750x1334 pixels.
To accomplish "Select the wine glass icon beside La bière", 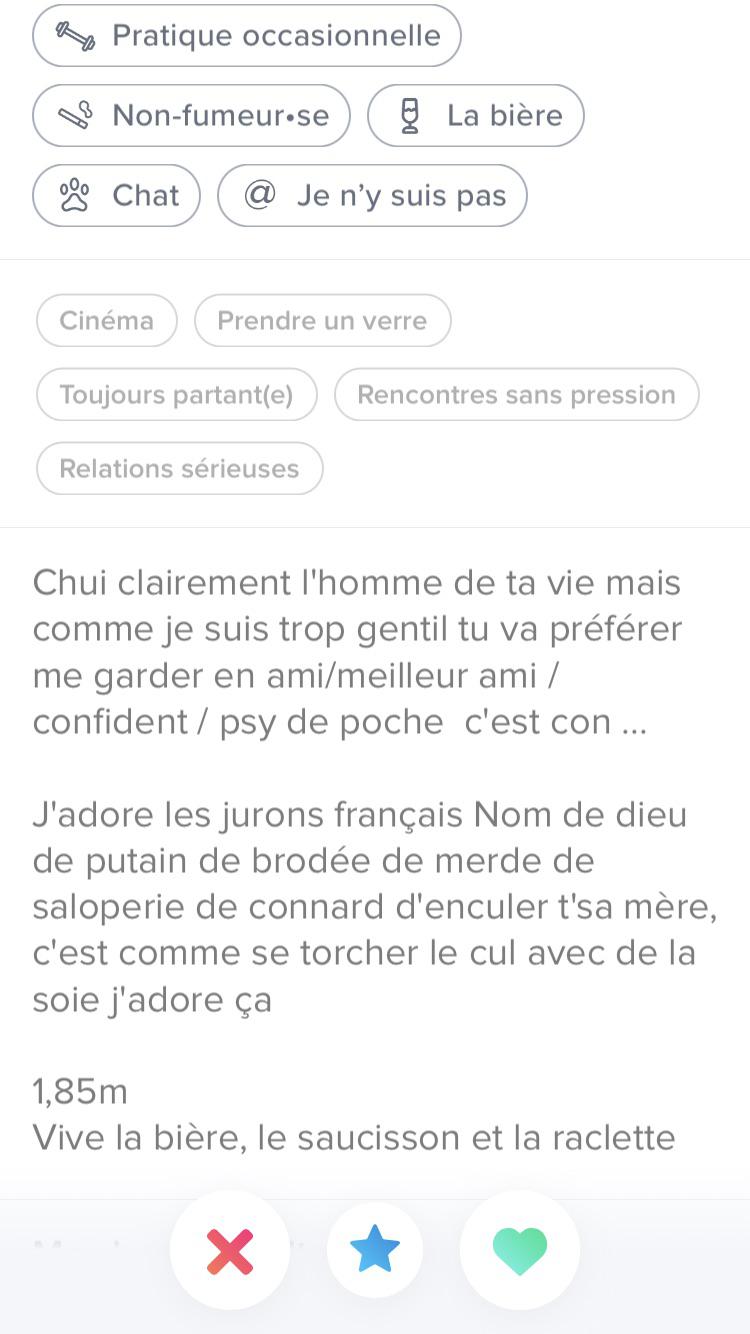I will tap(411, 115).
